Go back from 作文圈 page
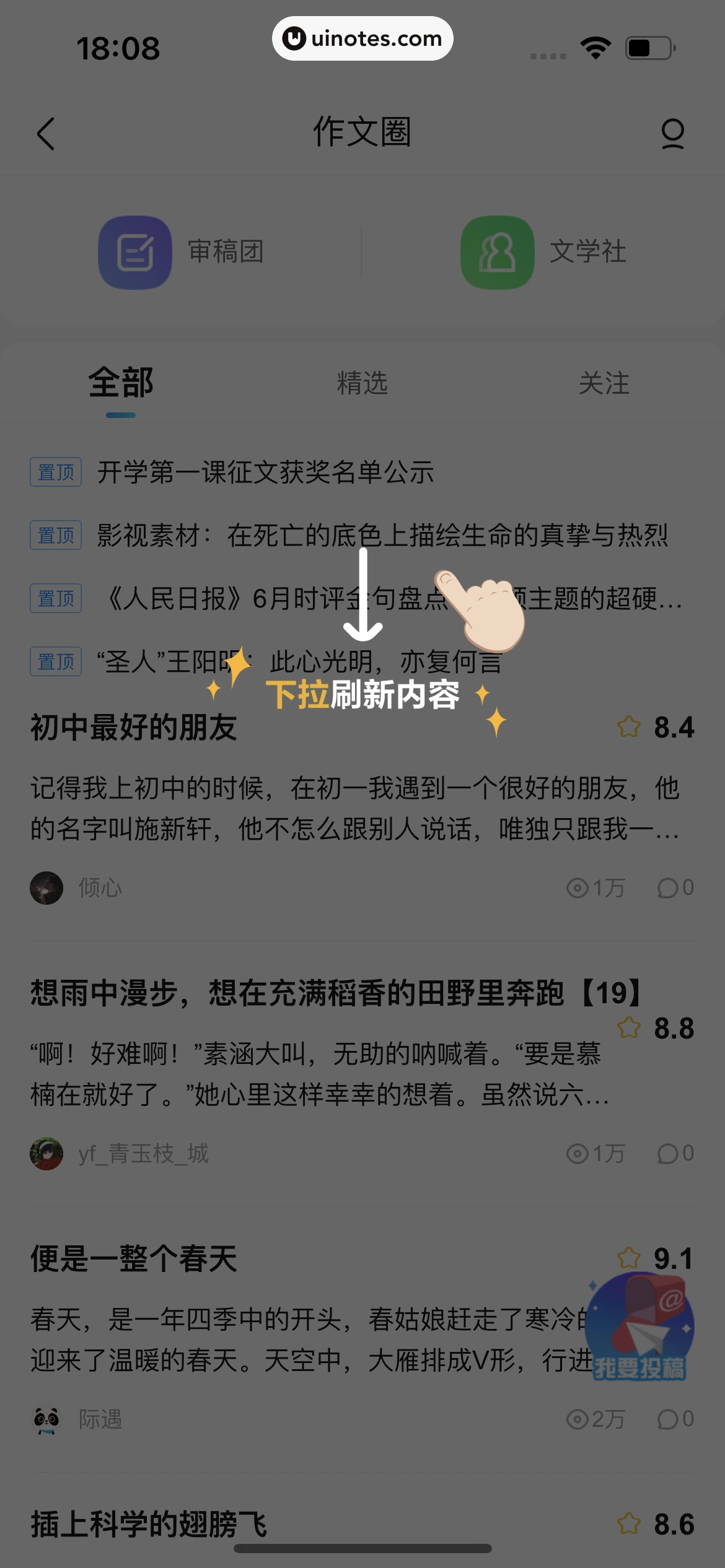Image resolution: width=725 pixels, height=1568 pixels. (x=46, y=133)
